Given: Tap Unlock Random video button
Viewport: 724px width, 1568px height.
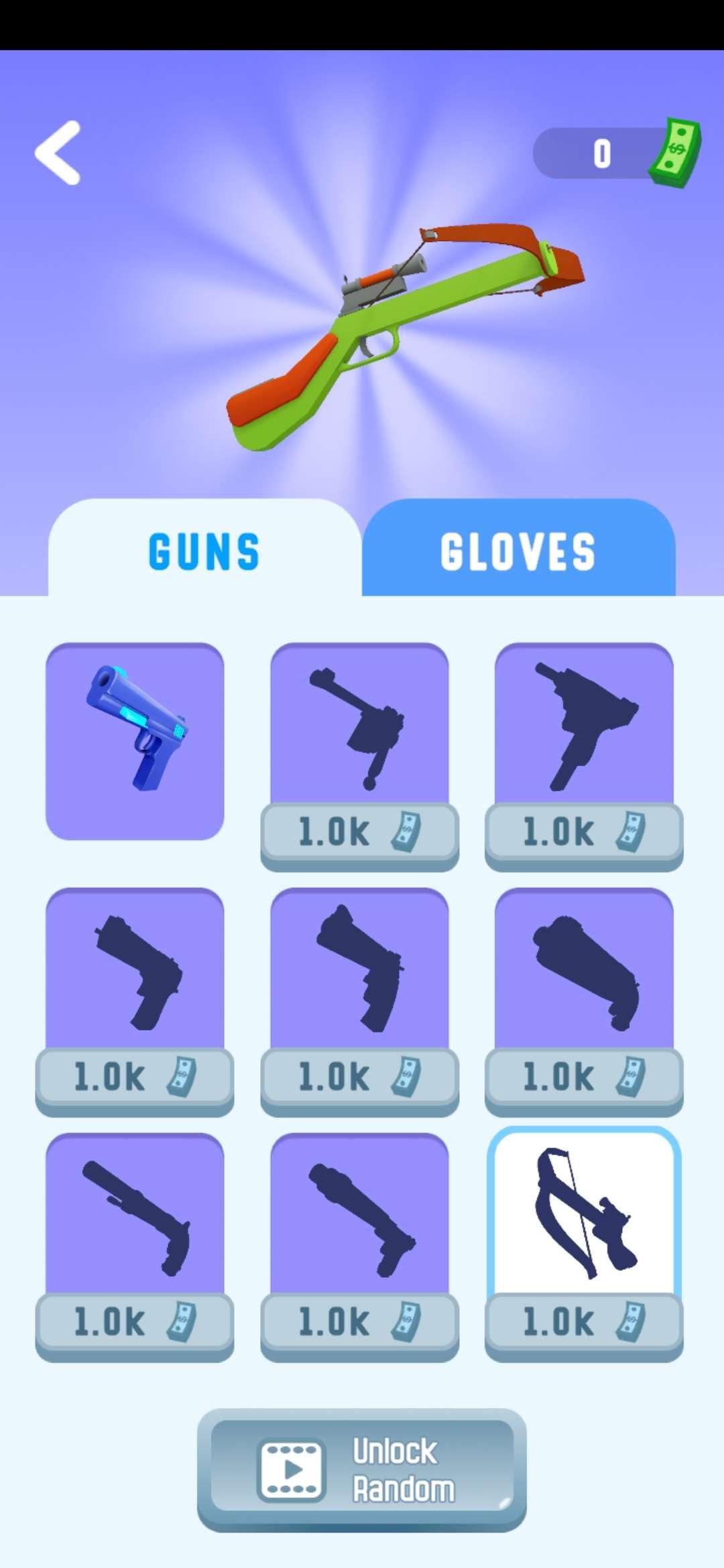Looking at the screenshot, I should 361,1470.
